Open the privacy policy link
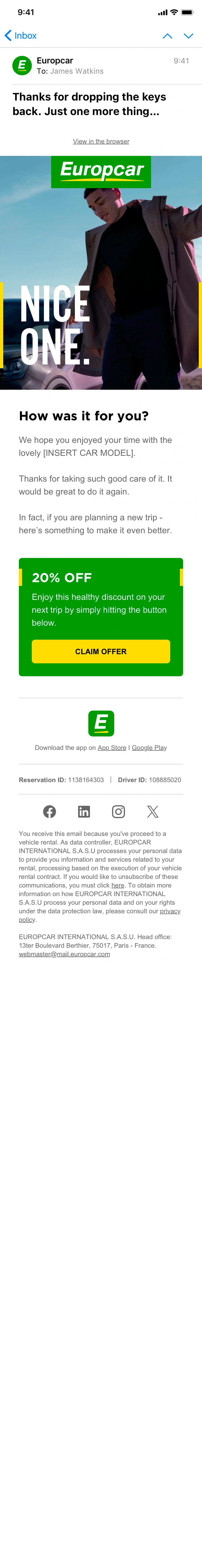Image resolution: width=202 pixels, height=1568 pixels. coord(170,911)
